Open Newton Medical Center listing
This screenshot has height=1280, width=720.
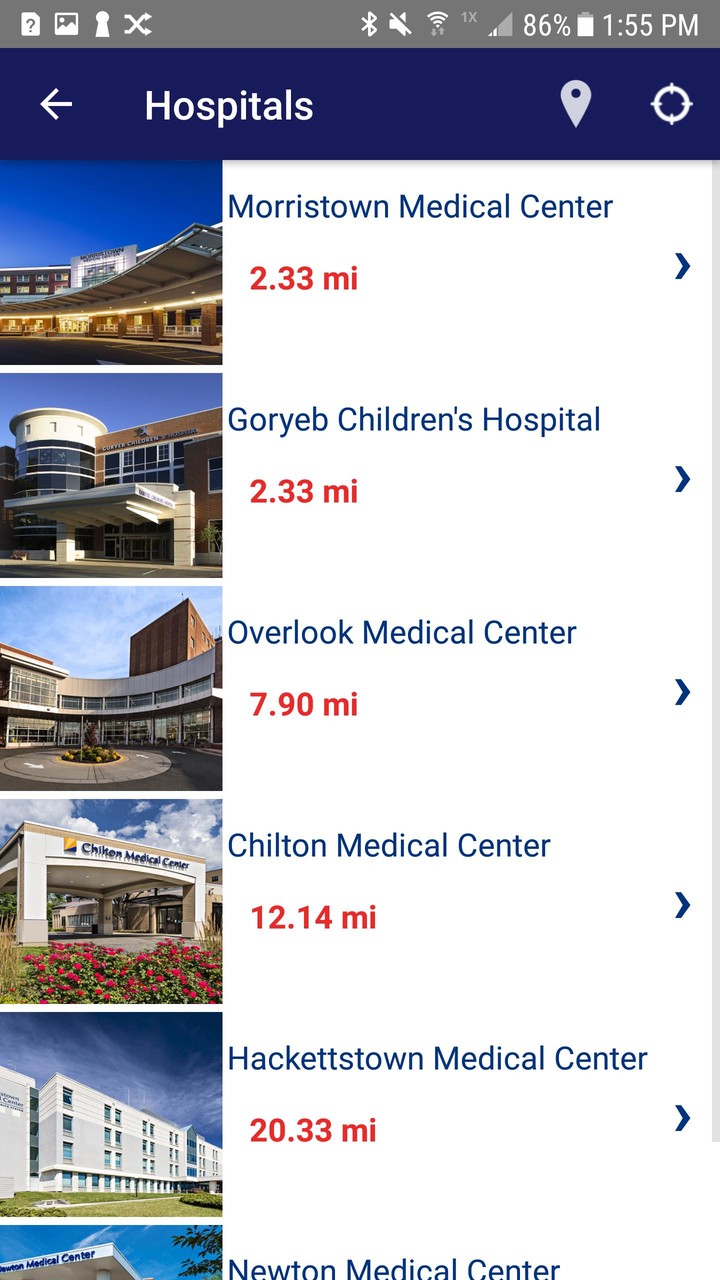click(x=394, y=1268)
